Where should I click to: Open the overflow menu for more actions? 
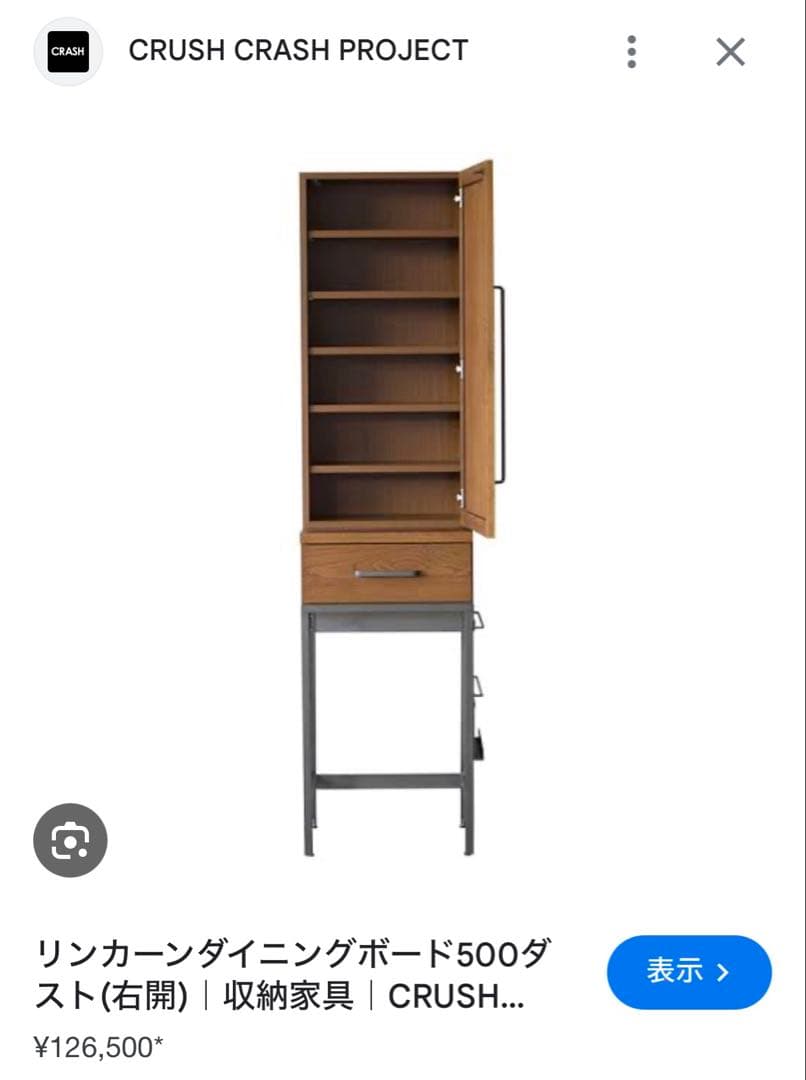coord(631,52)
